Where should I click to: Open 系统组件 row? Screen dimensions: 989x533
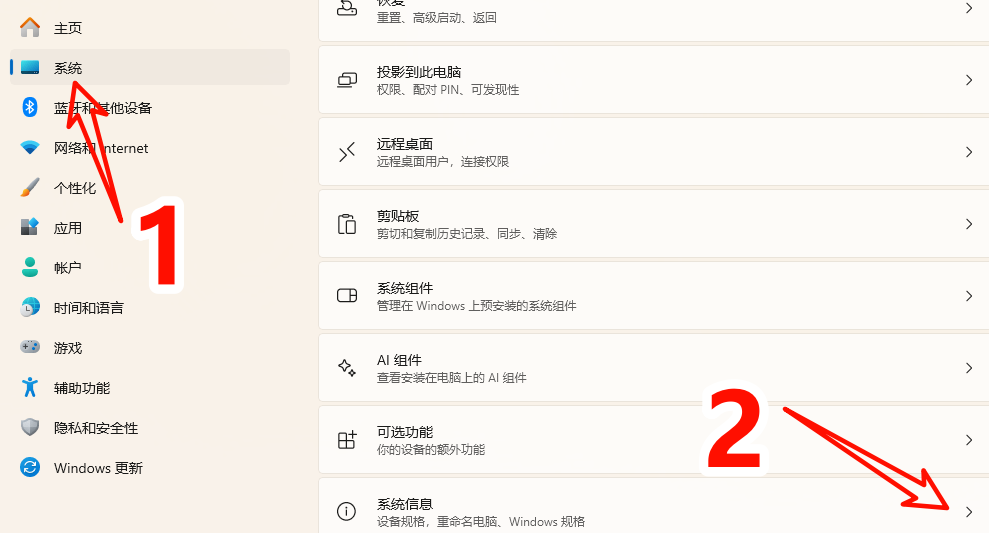tap(652, 296)
